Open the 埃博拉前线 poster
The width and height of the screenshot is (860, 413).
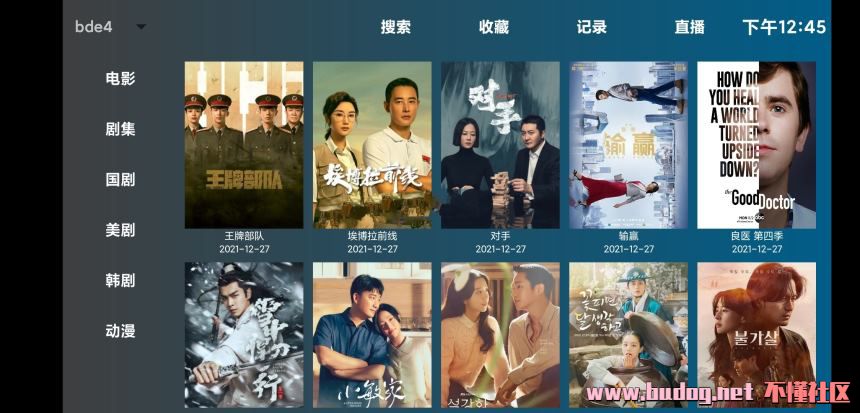372,145
